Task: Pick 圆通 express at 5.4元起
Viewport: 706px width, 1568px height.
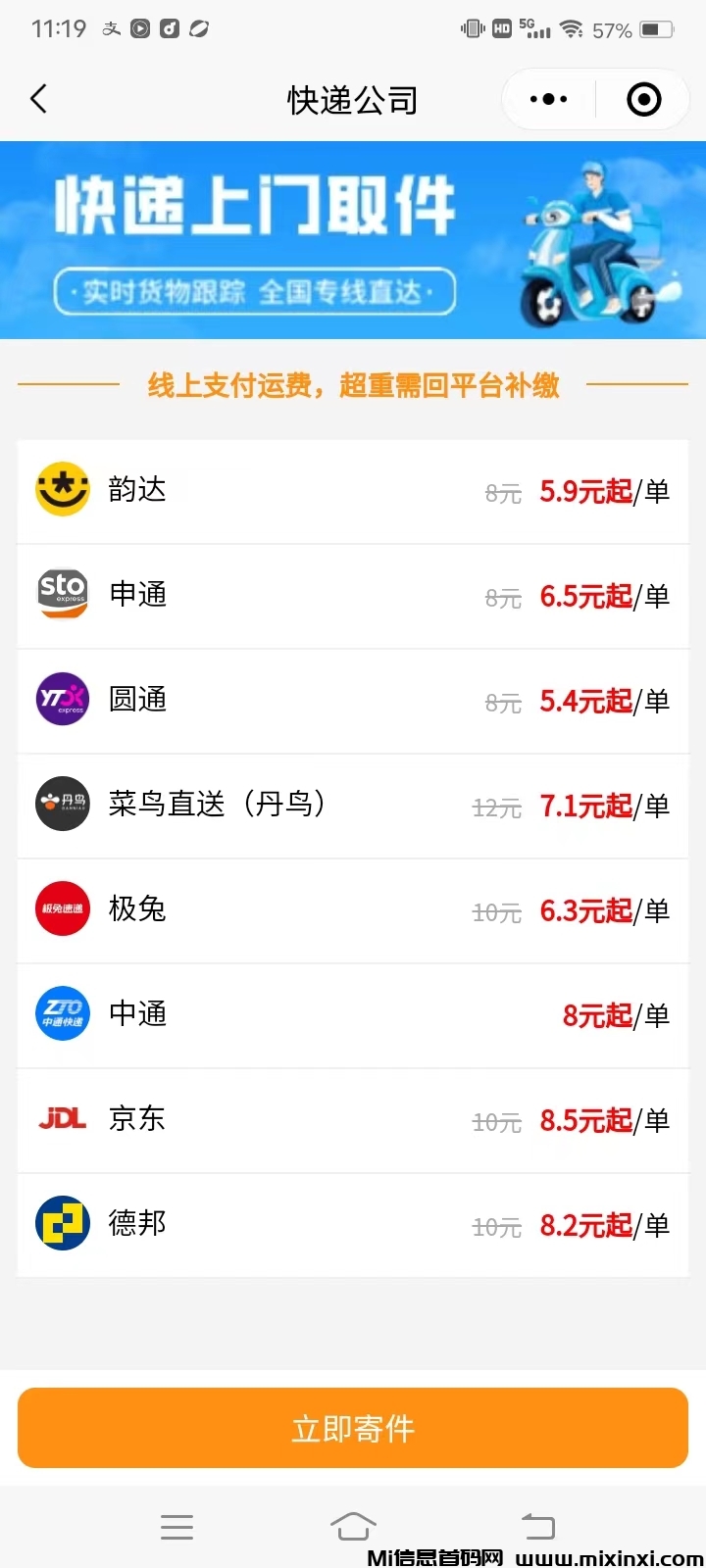Action: coord(353,701)
